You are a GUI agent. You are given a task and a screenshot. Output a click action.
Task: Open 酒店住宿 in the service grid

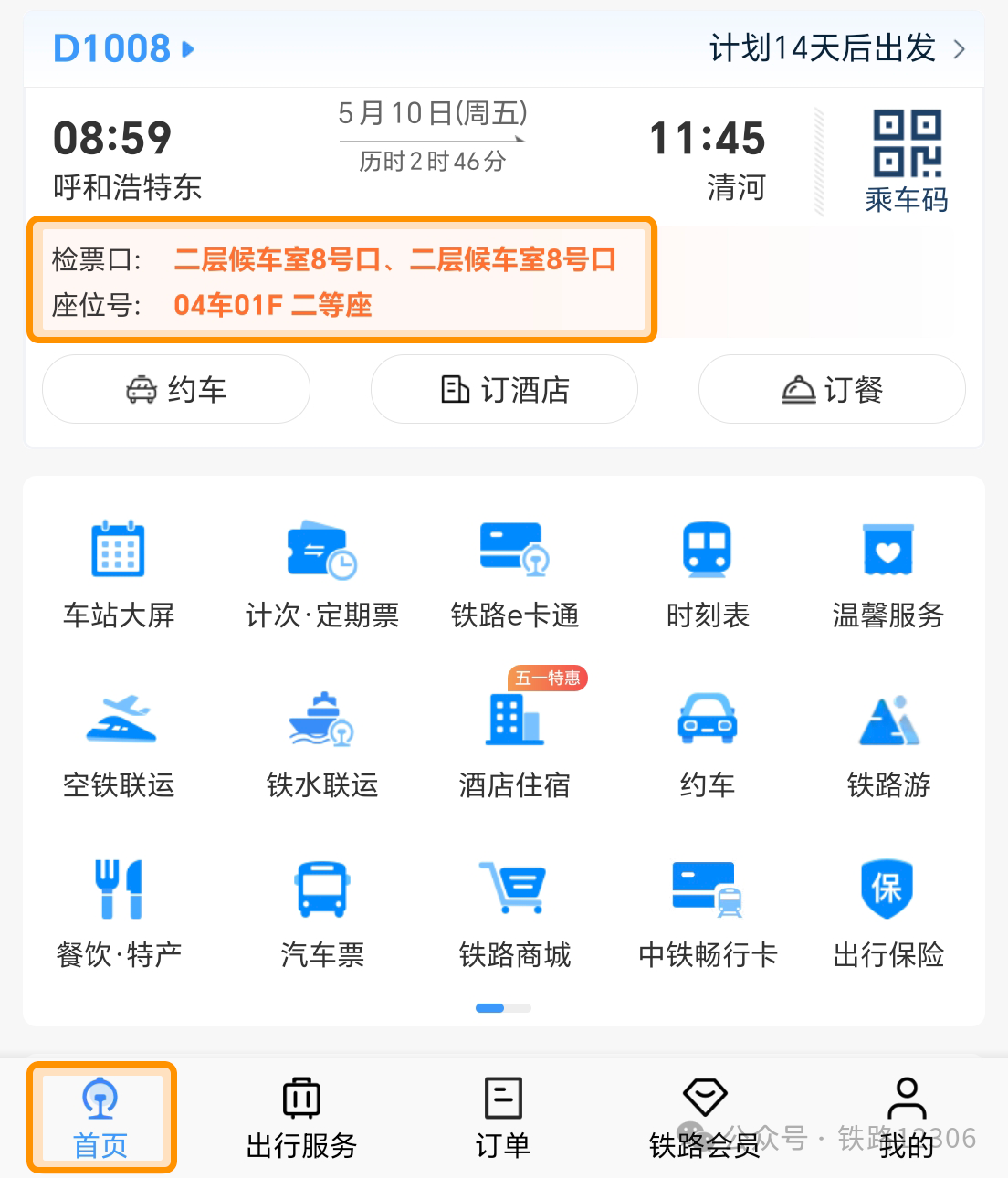(515, 743)
